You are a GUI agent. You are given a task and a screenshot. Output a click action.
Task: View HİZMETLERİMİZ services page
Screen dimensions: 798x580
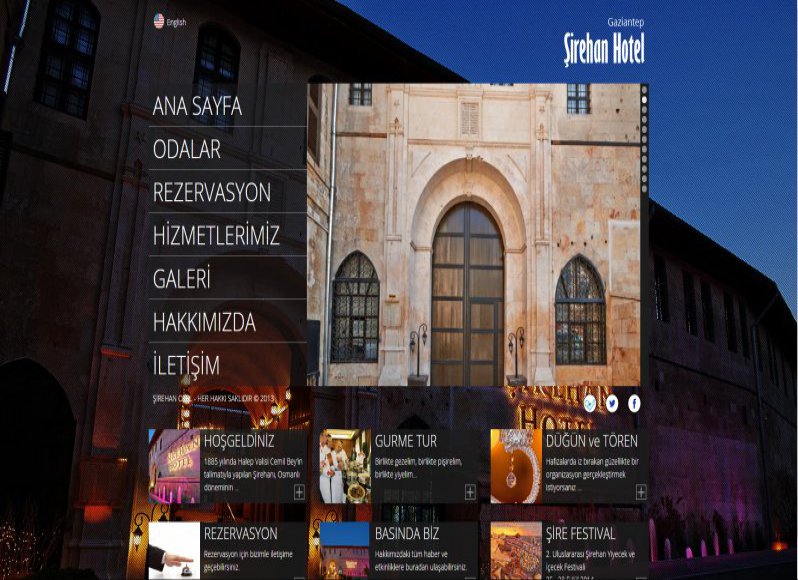tap(216, 237)
